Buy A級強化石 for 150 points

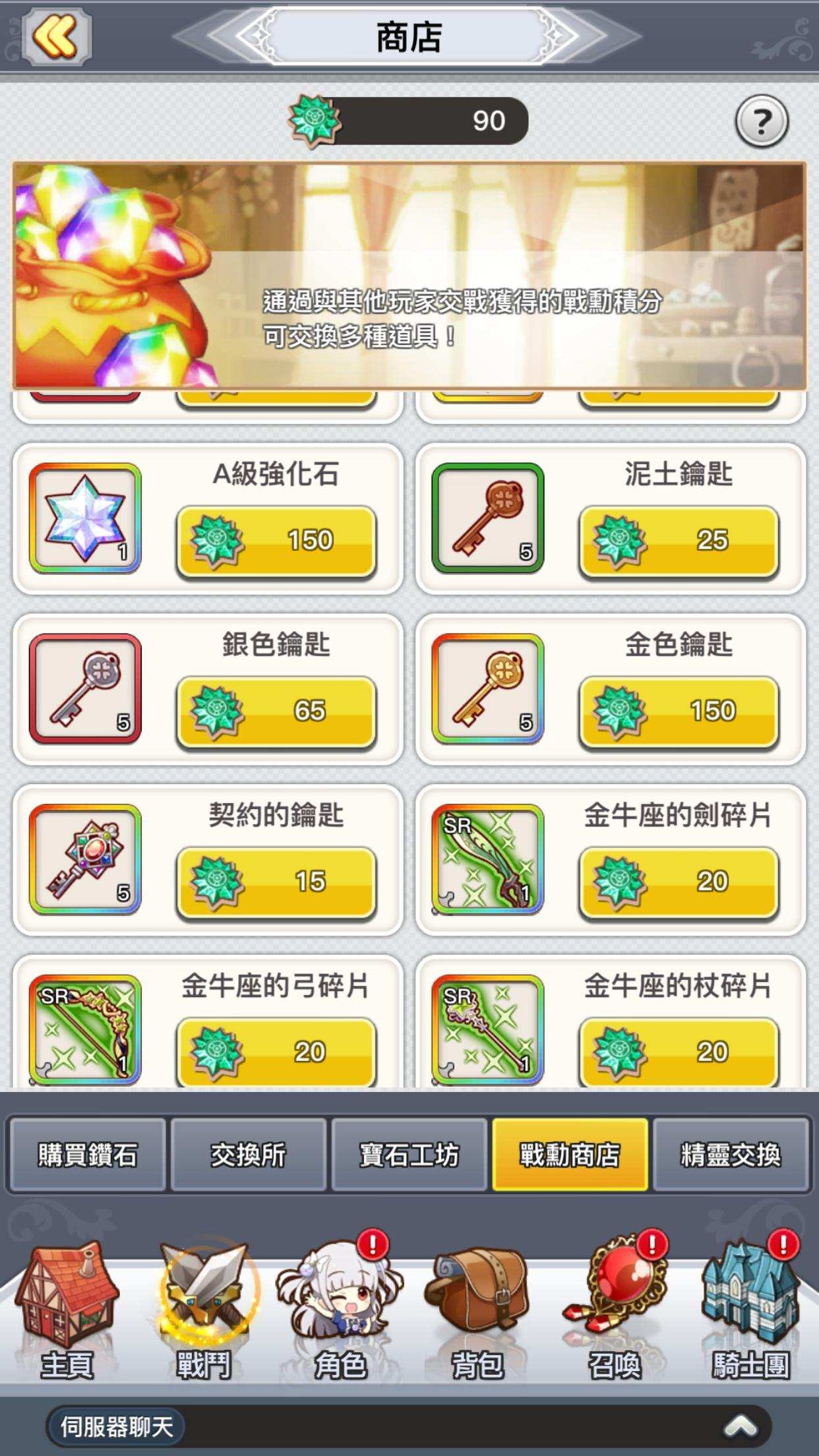pyautogui.click(x=276, y=541)
